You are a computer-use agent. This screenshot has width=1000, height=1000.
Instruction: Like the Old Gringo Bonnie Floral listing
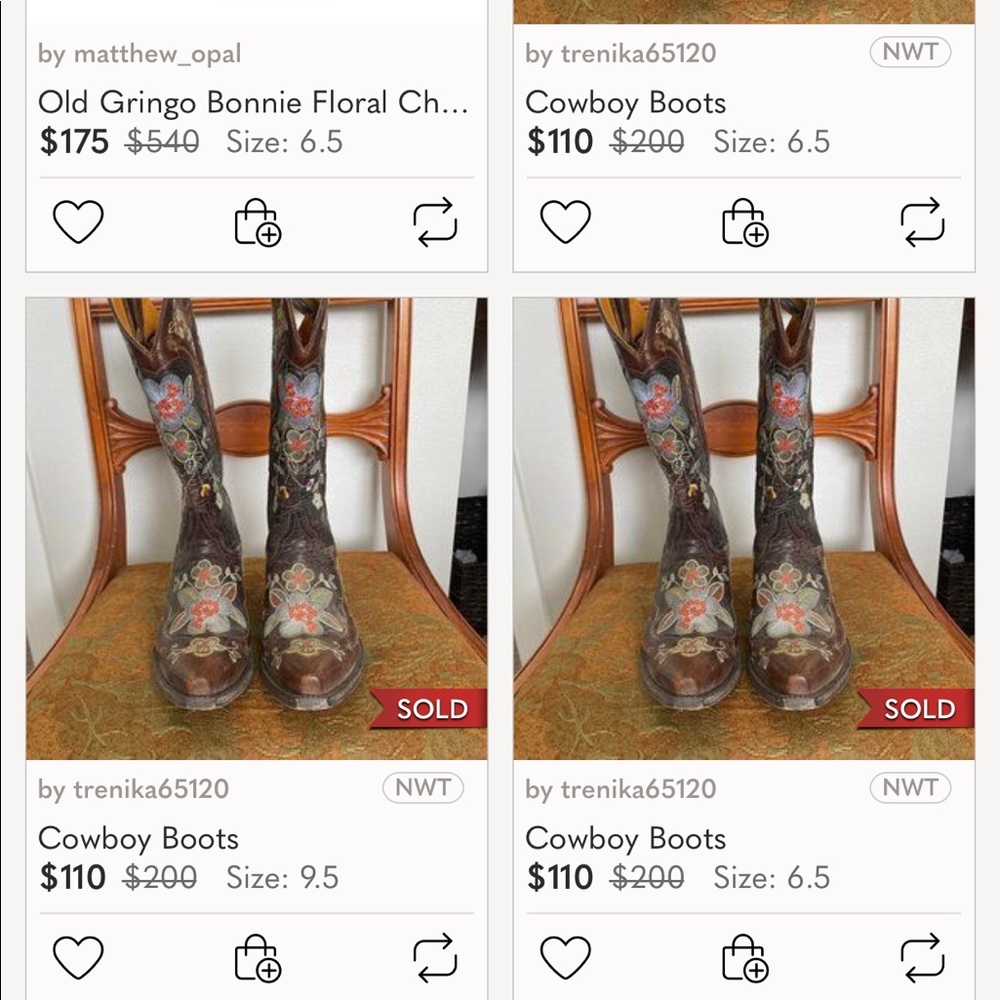pos(78,222)
